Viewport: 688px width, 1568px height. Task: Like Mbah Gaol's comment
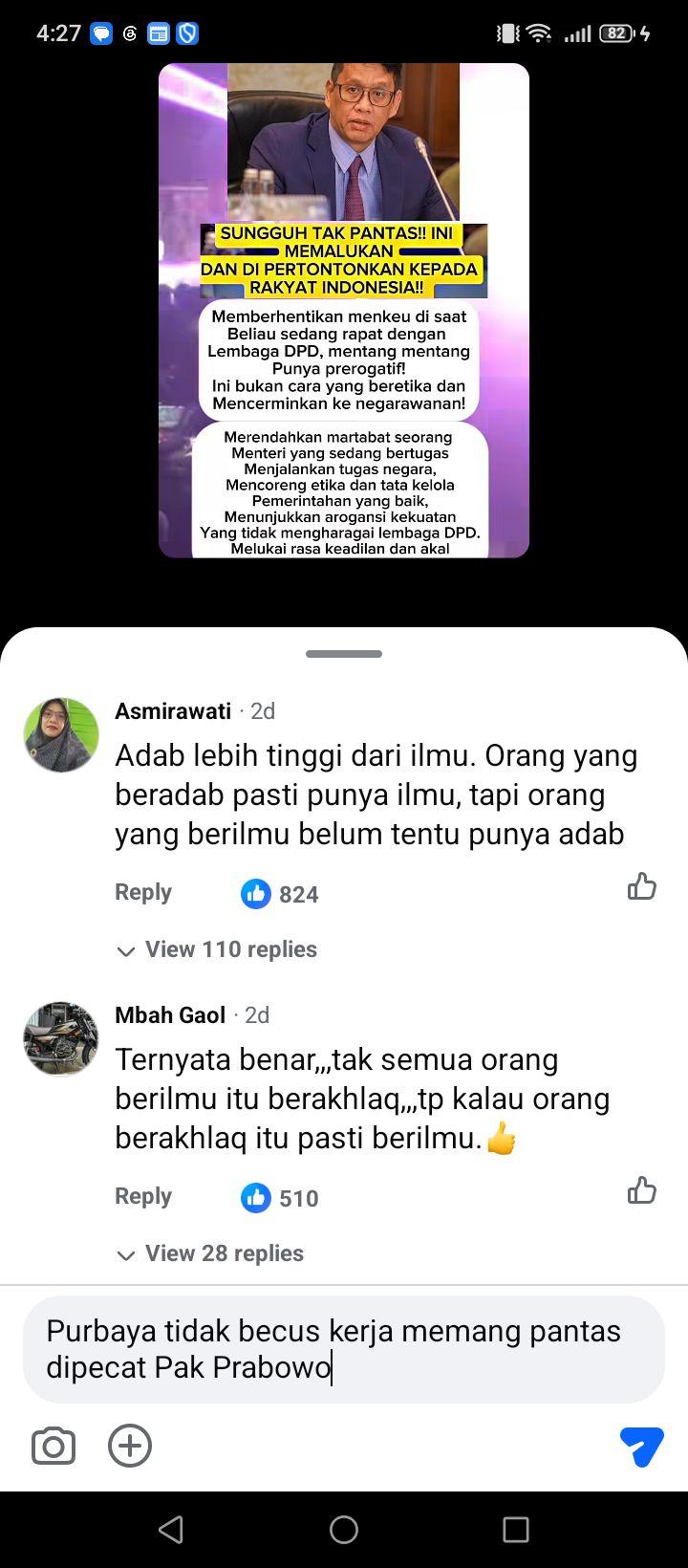[x=642, y=1191]
